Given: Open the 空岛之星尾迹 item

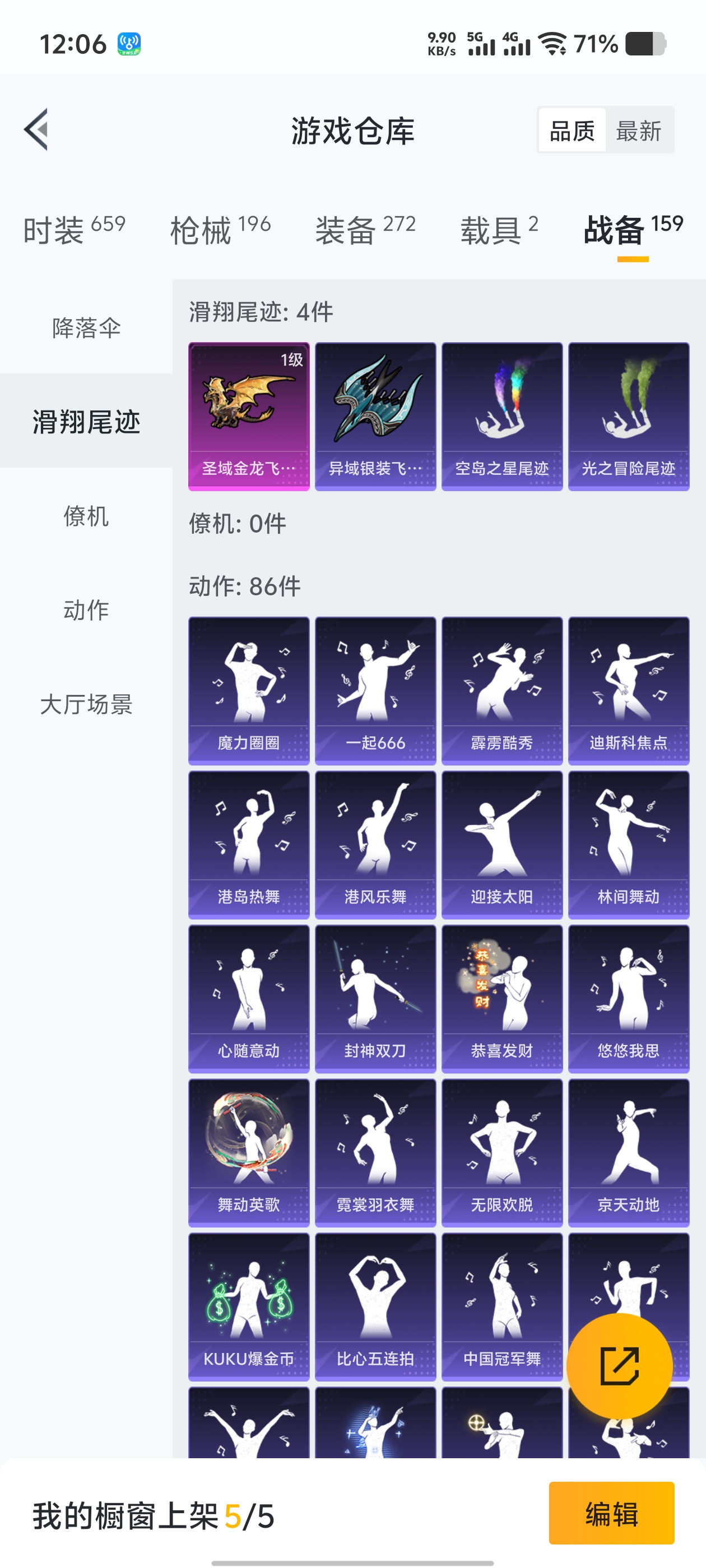Looking at the screenshot, I should pos(501,416).
